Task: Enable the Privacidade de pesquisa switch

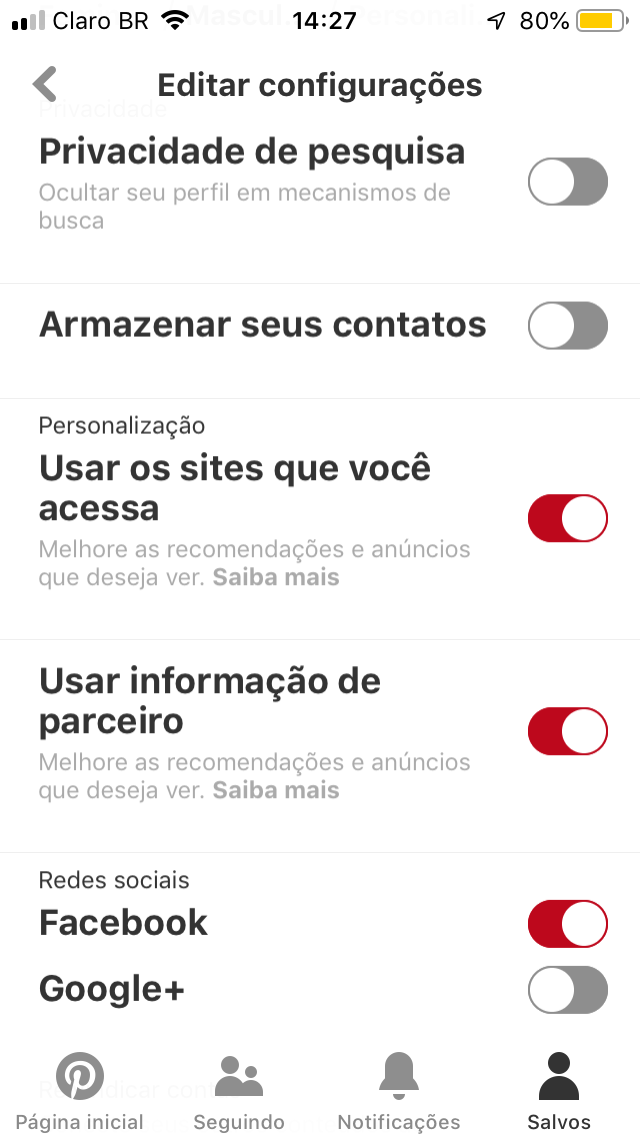Action: (568, 181)
